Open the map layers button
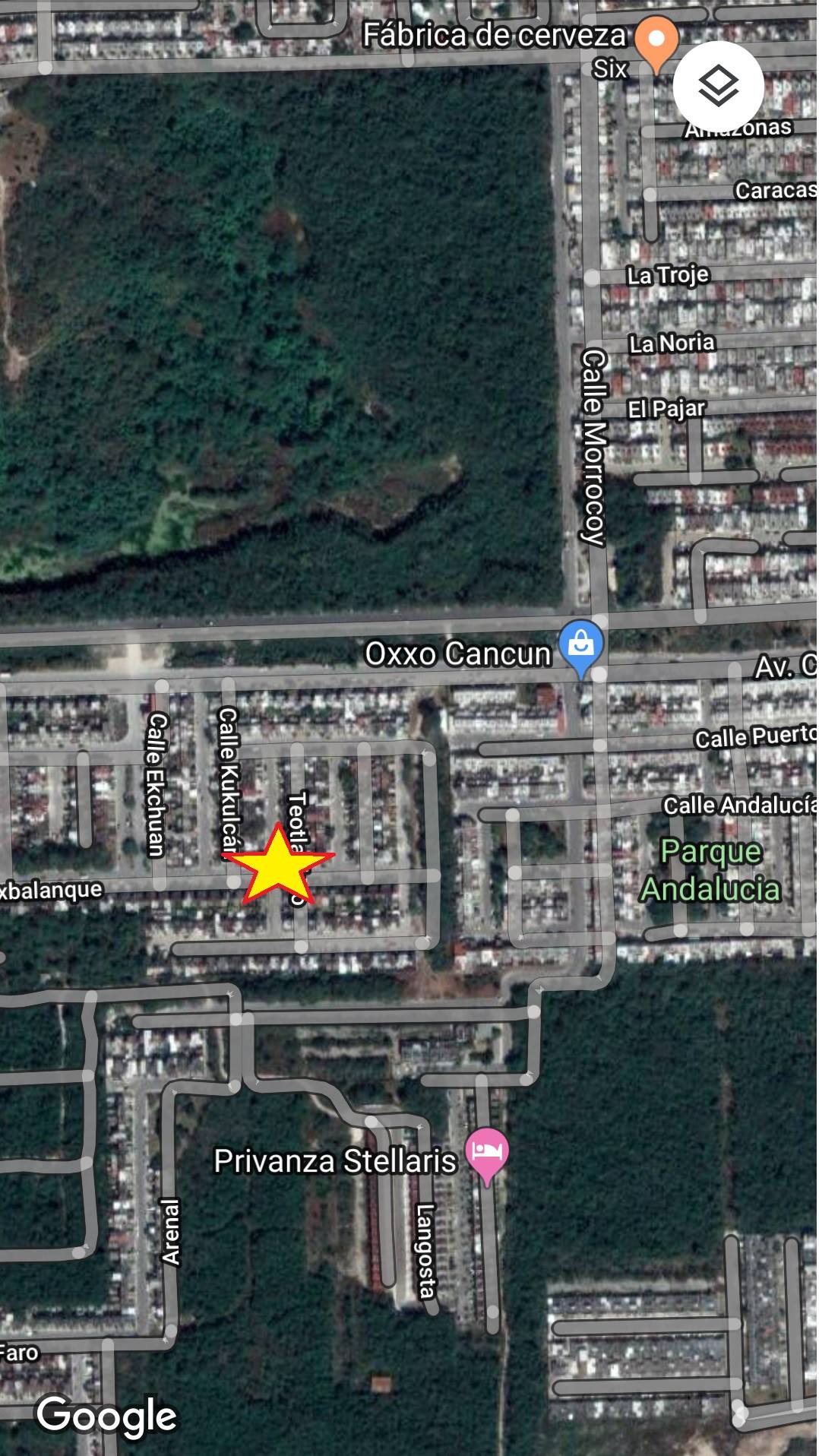 pos(718,86)
